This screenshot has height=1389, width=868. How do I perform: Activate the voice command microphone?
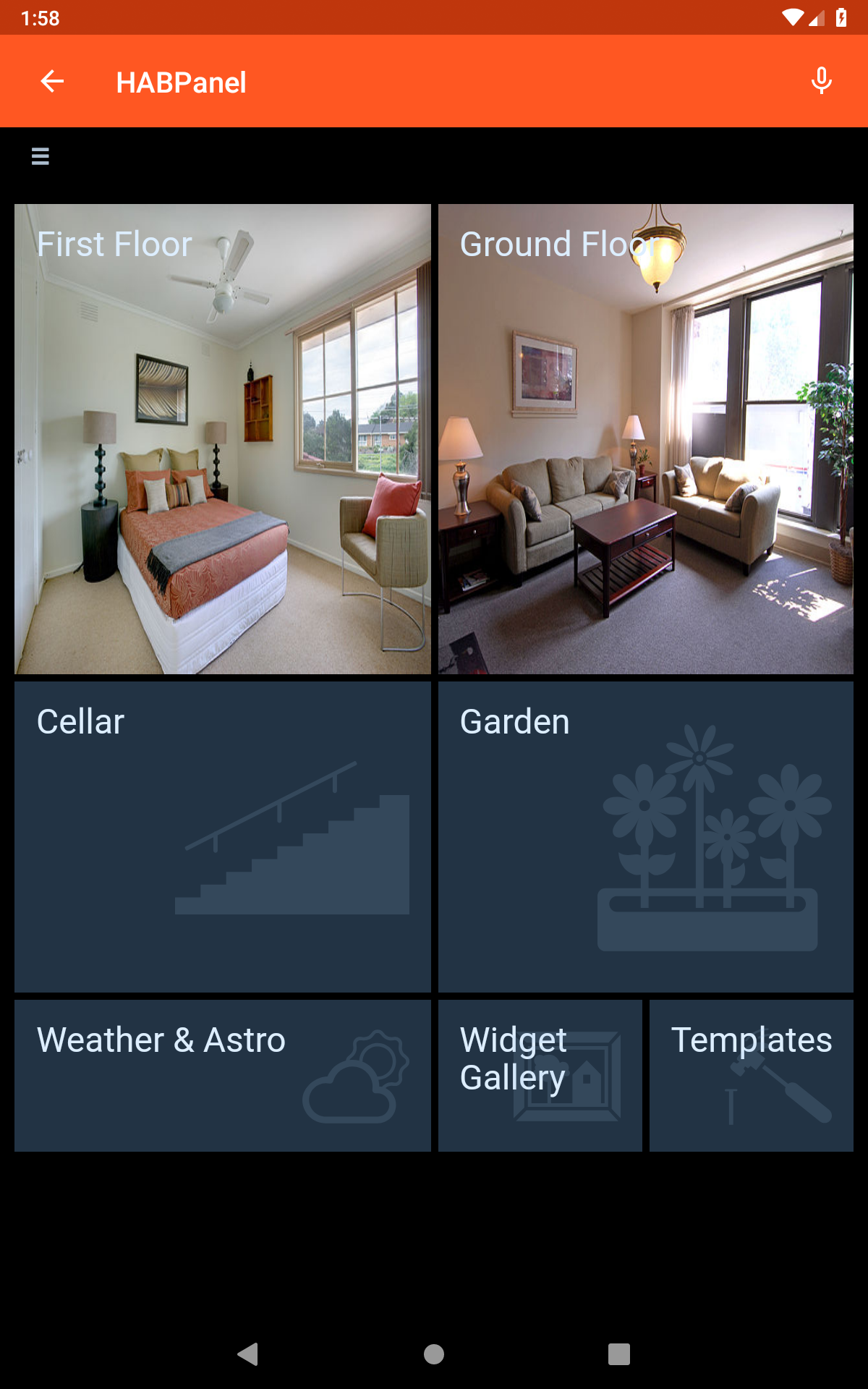click(x=821, y=81)
